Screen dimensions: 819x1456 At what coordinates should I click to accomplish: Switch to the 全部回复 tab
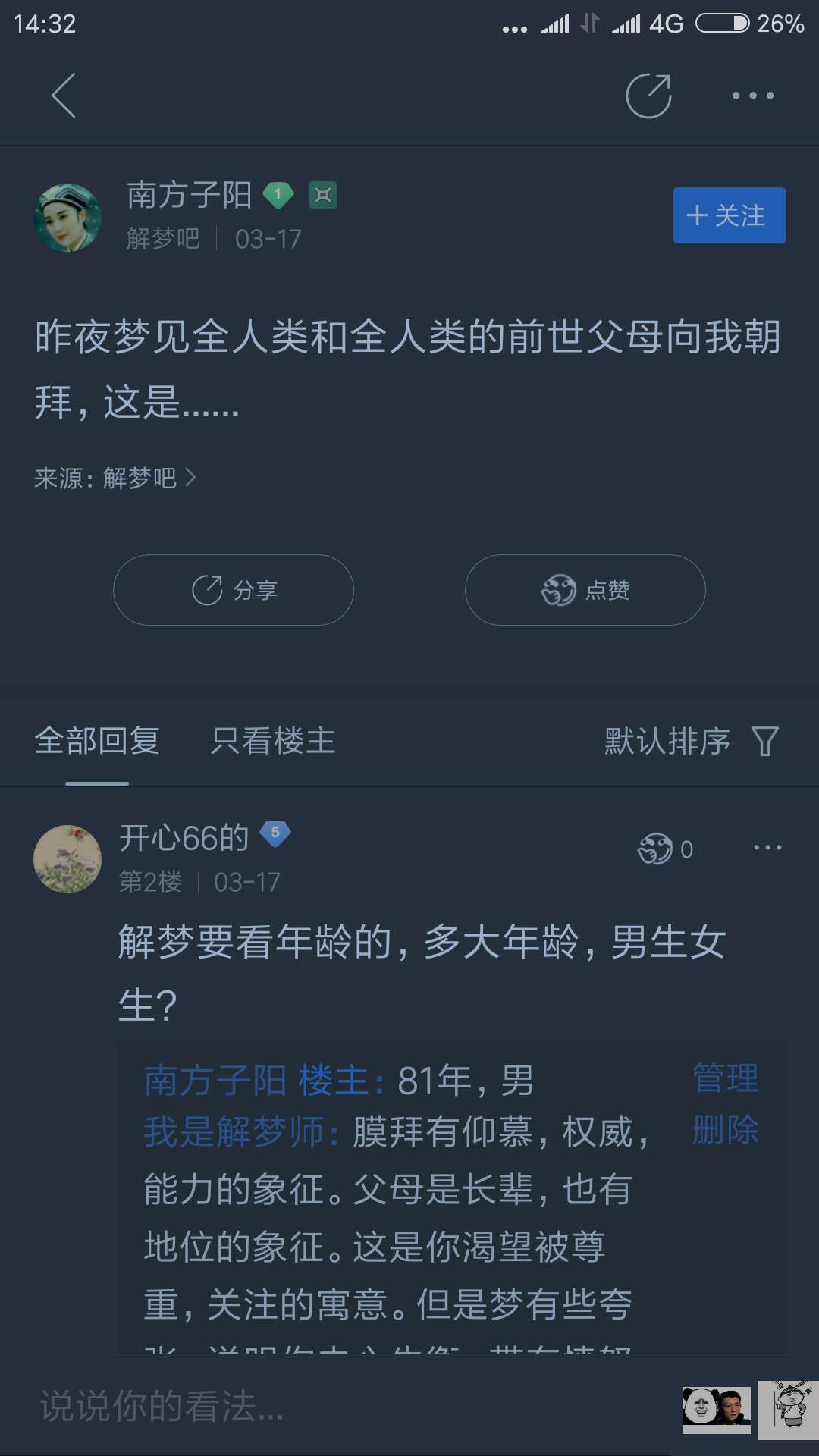click(97, 741)
